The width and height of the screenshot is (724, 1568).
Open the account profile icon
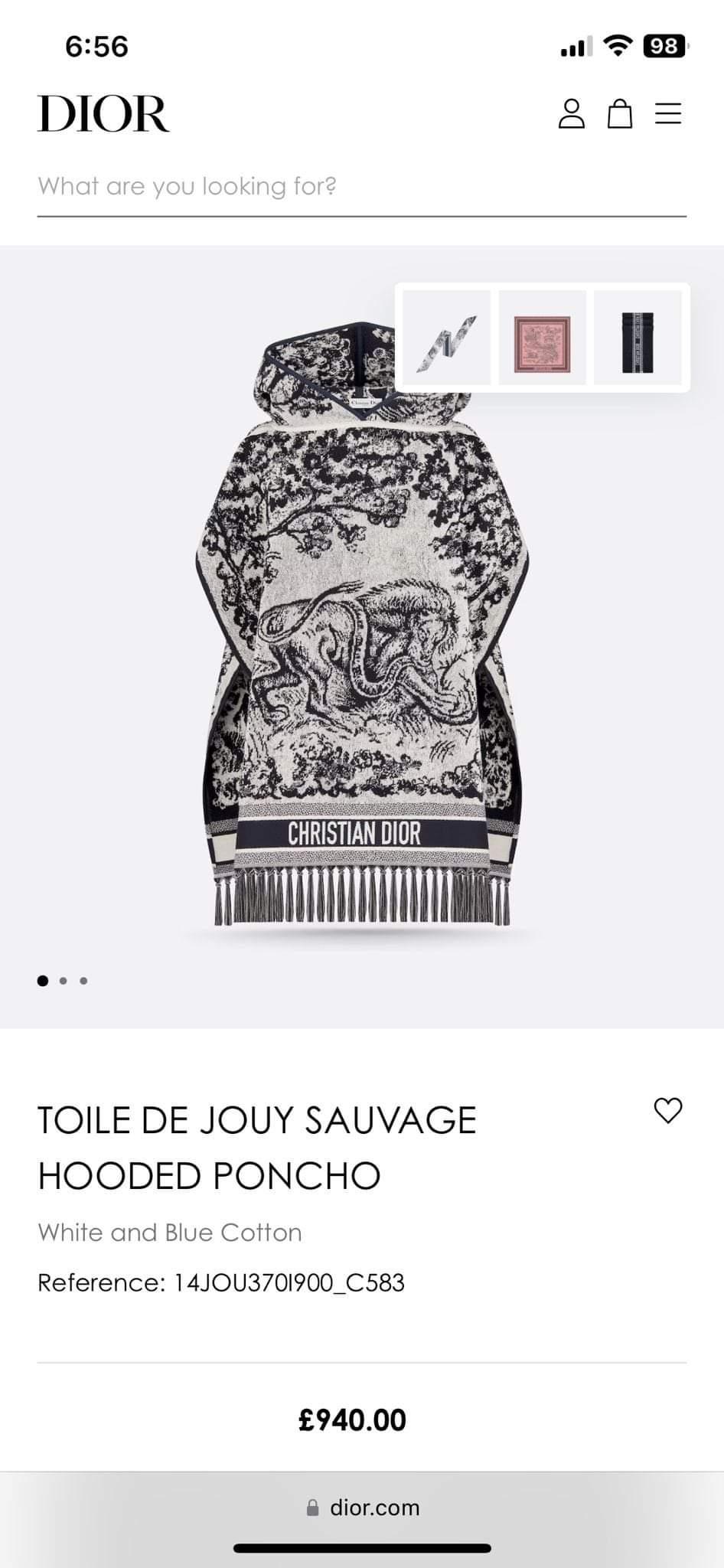coord(571,114)
